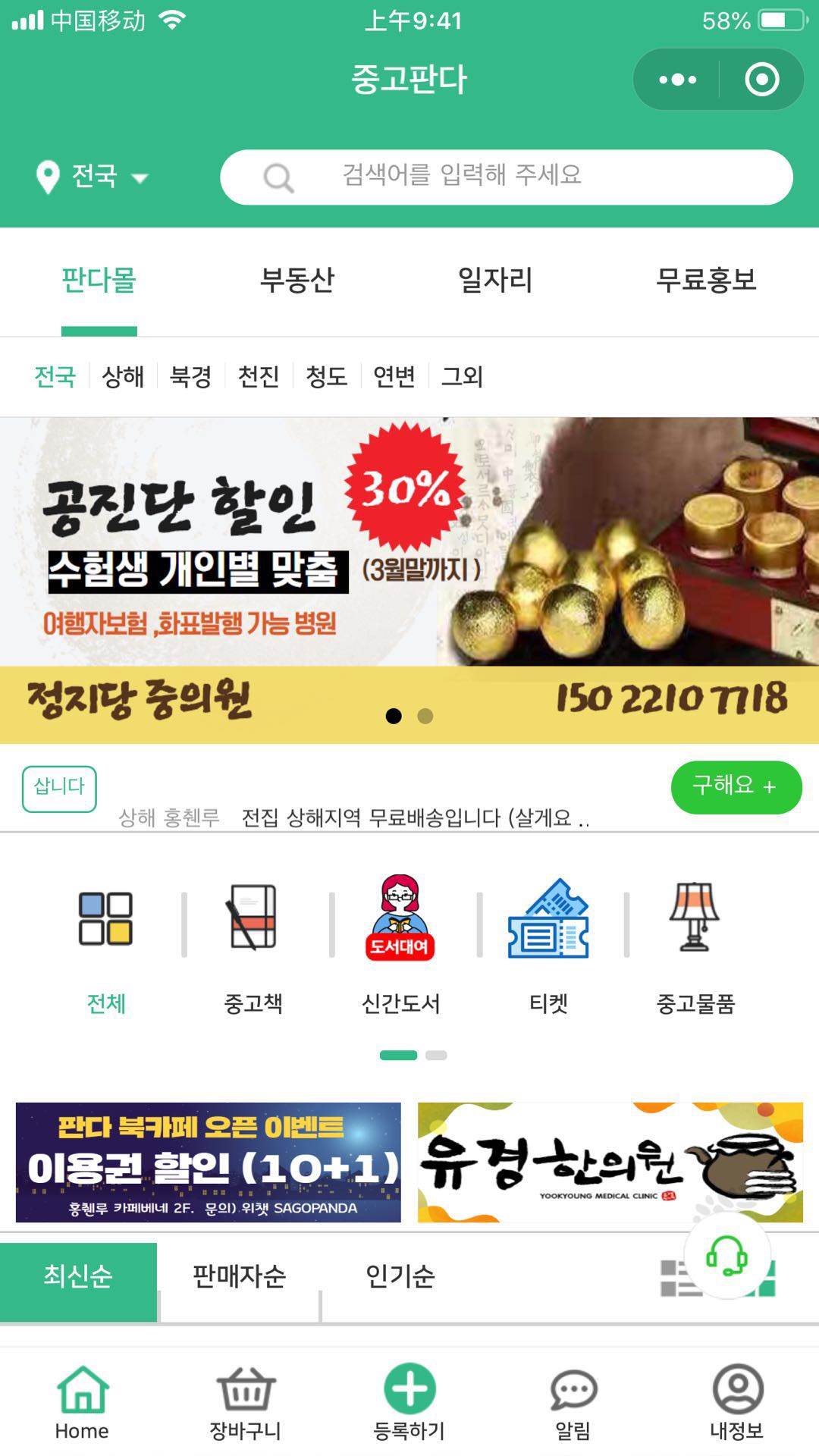Switch to the 일자리 tab
819x1456 pixels.
(x=494, y=281)
